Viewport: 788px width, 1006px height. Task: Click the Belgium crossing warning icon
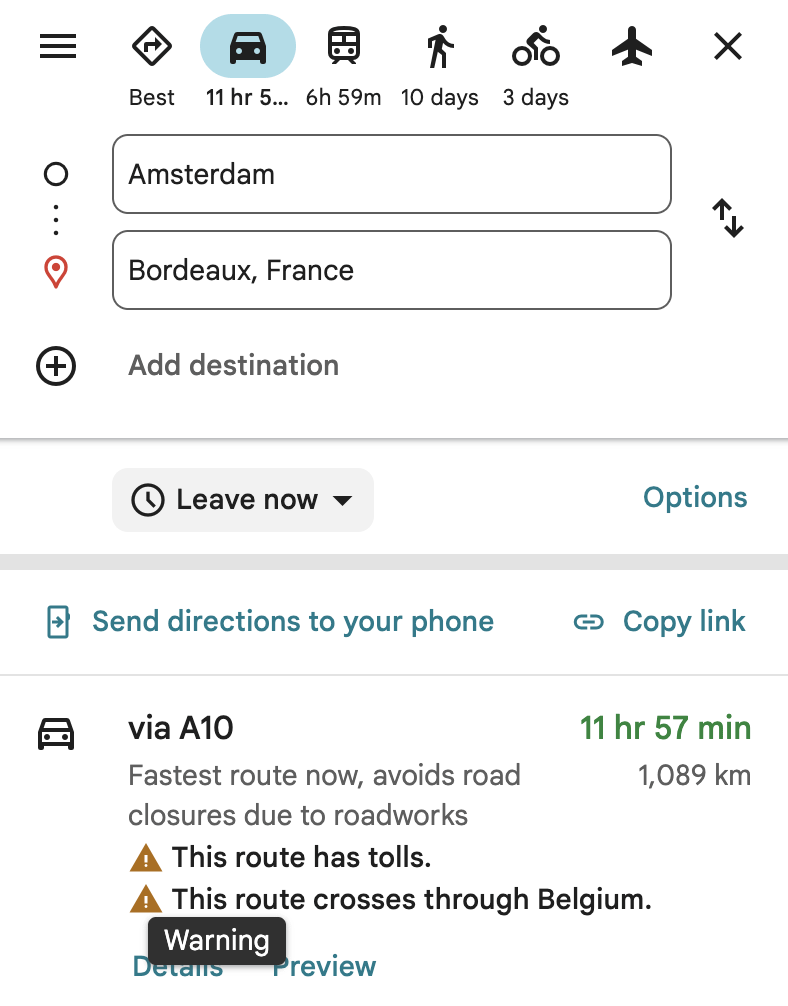(x=148, y=899)
